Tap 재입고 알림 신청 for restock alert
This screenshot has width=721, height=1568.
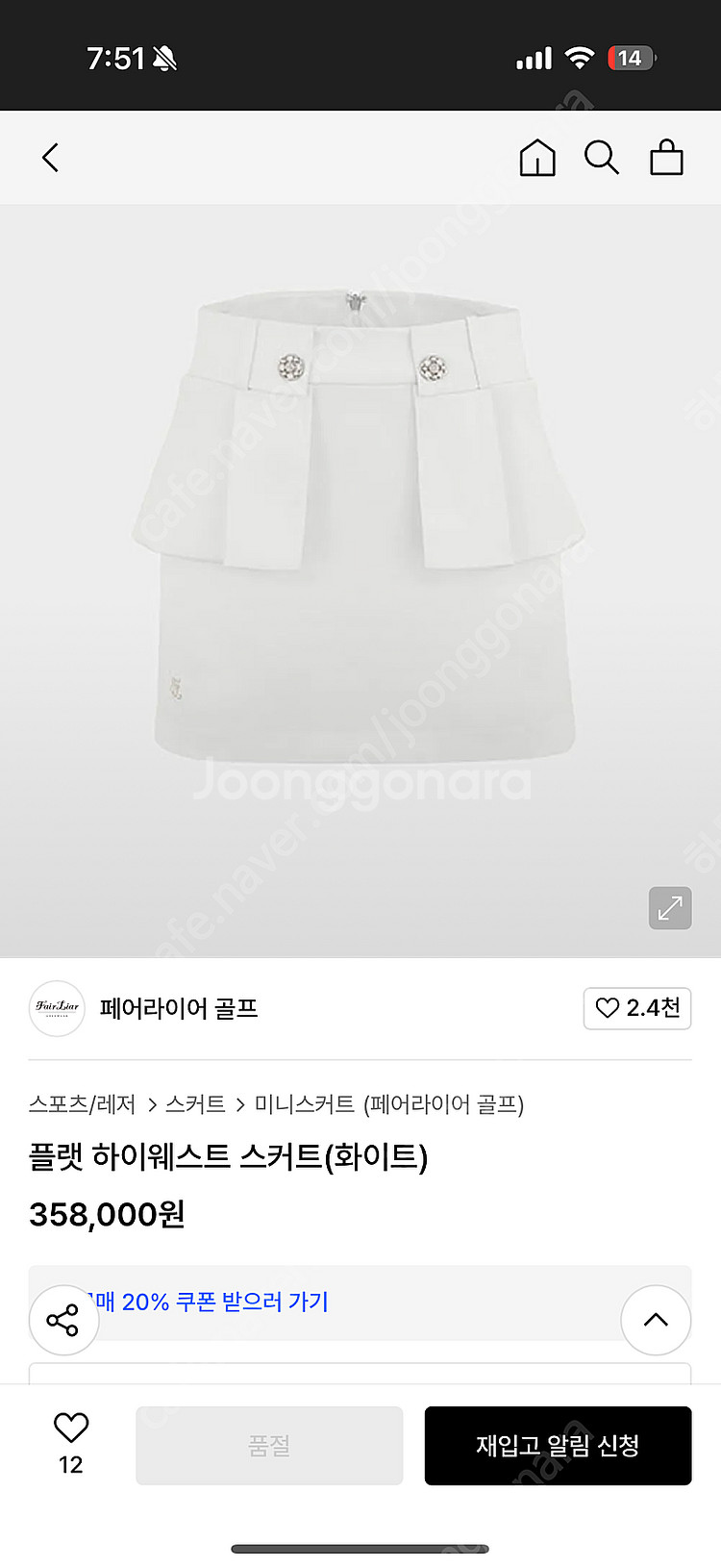[558, 1446]
